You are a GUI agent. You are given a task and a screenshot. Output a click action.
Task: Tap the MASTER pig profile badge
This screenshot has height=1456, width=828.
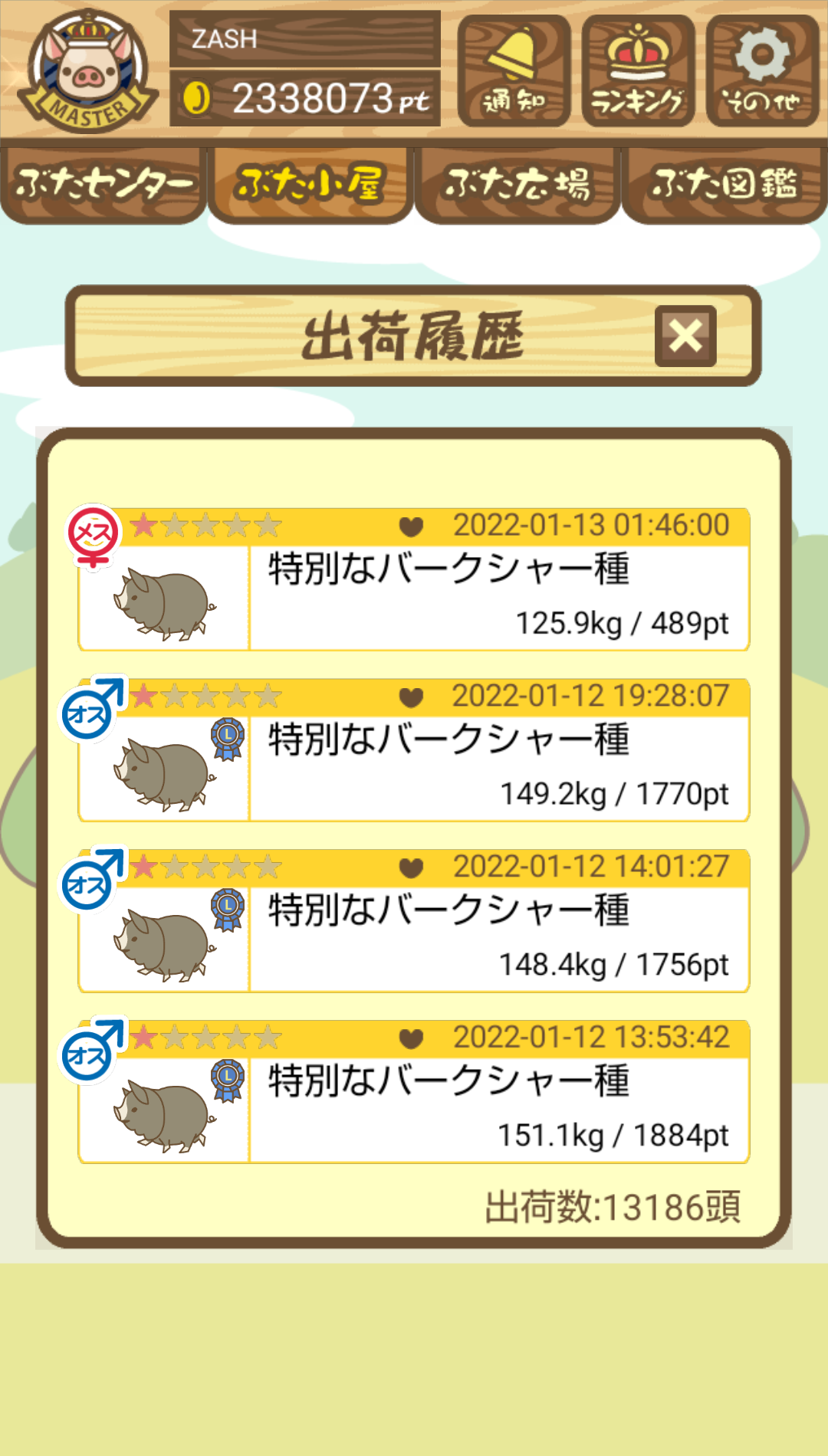[x=88, y=71]
